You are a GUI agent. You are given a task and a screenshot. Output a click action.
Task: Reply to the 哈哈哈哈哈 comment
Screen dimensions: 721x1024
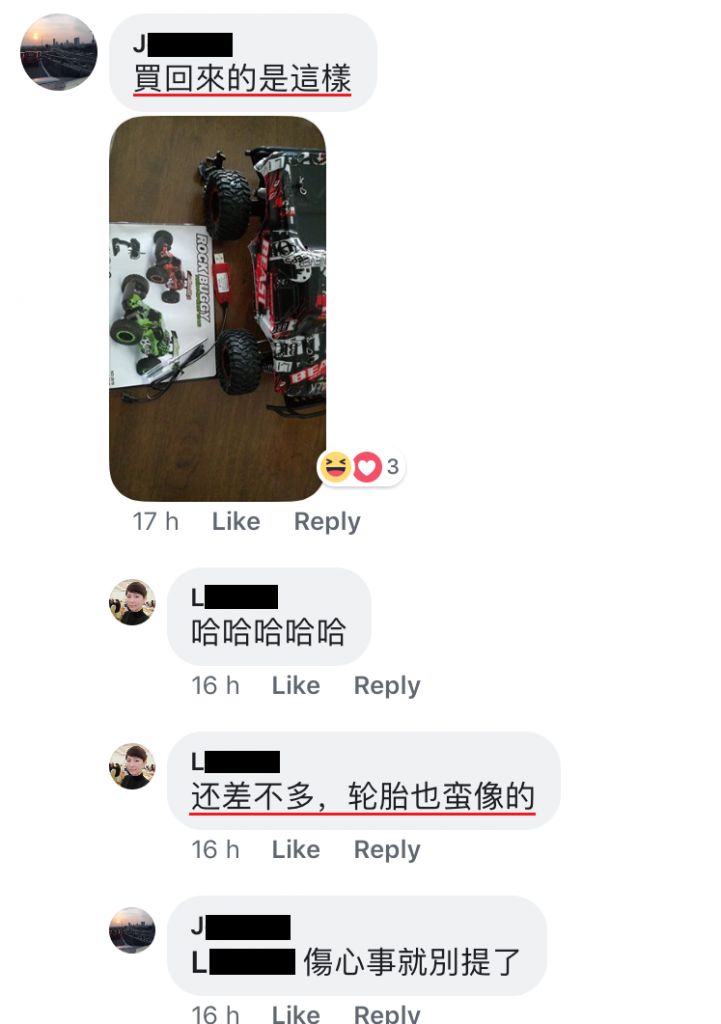[387, 686]
